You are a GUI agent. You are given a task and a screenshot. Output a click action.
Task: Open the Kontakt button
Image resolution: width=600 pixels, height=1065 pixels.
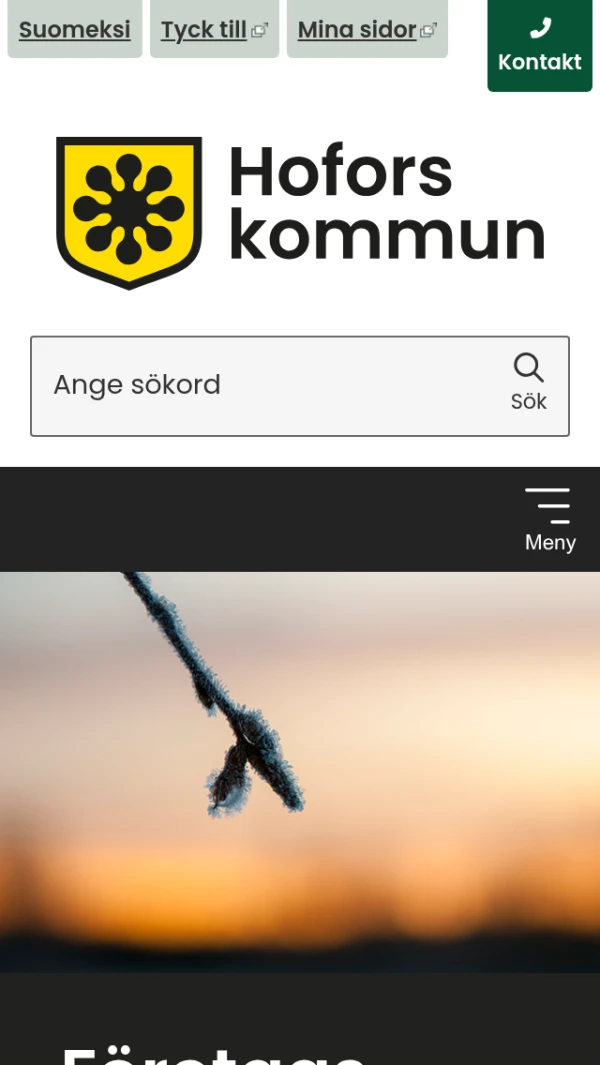coord(540,45)
